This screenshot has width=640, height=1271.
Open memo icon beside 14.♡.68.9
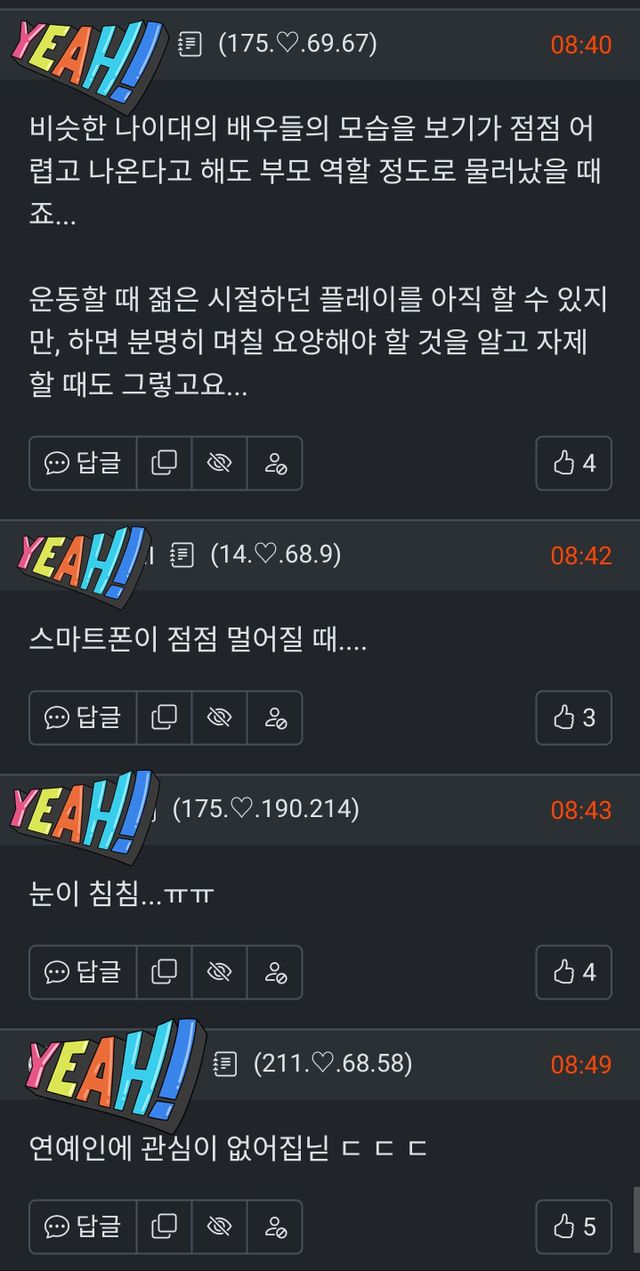[182, 554]
